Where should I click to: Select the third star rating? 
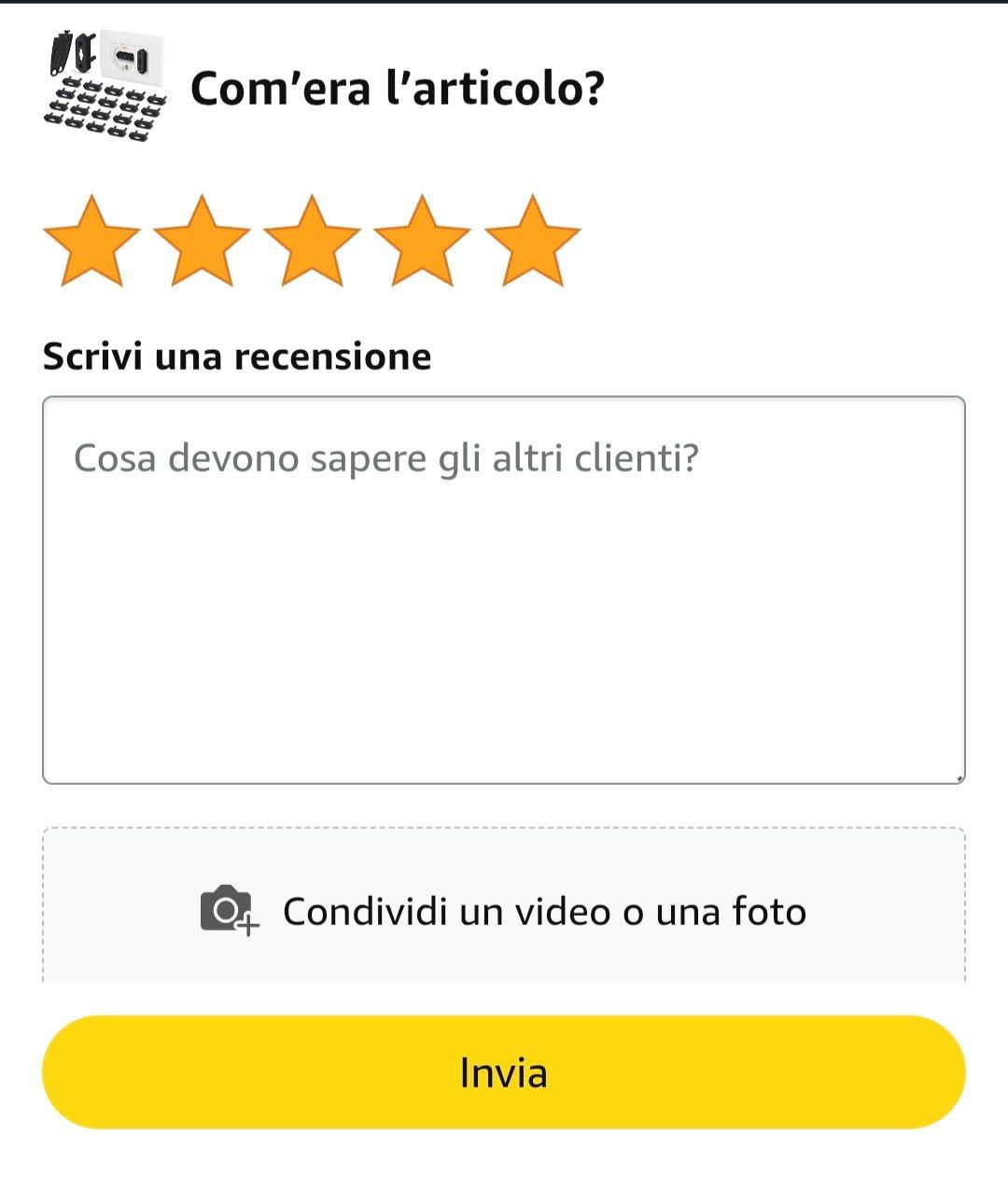click(312, 243)
